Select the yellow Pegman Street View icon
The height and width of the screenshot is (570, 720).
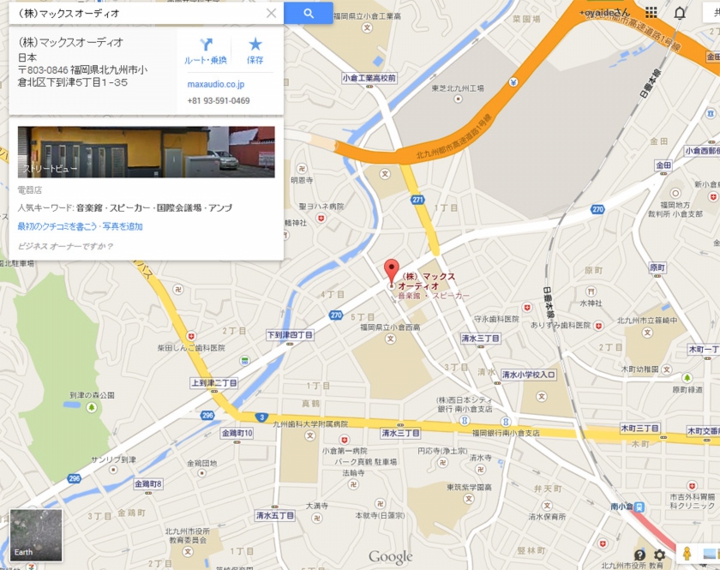tap(687, 553)
